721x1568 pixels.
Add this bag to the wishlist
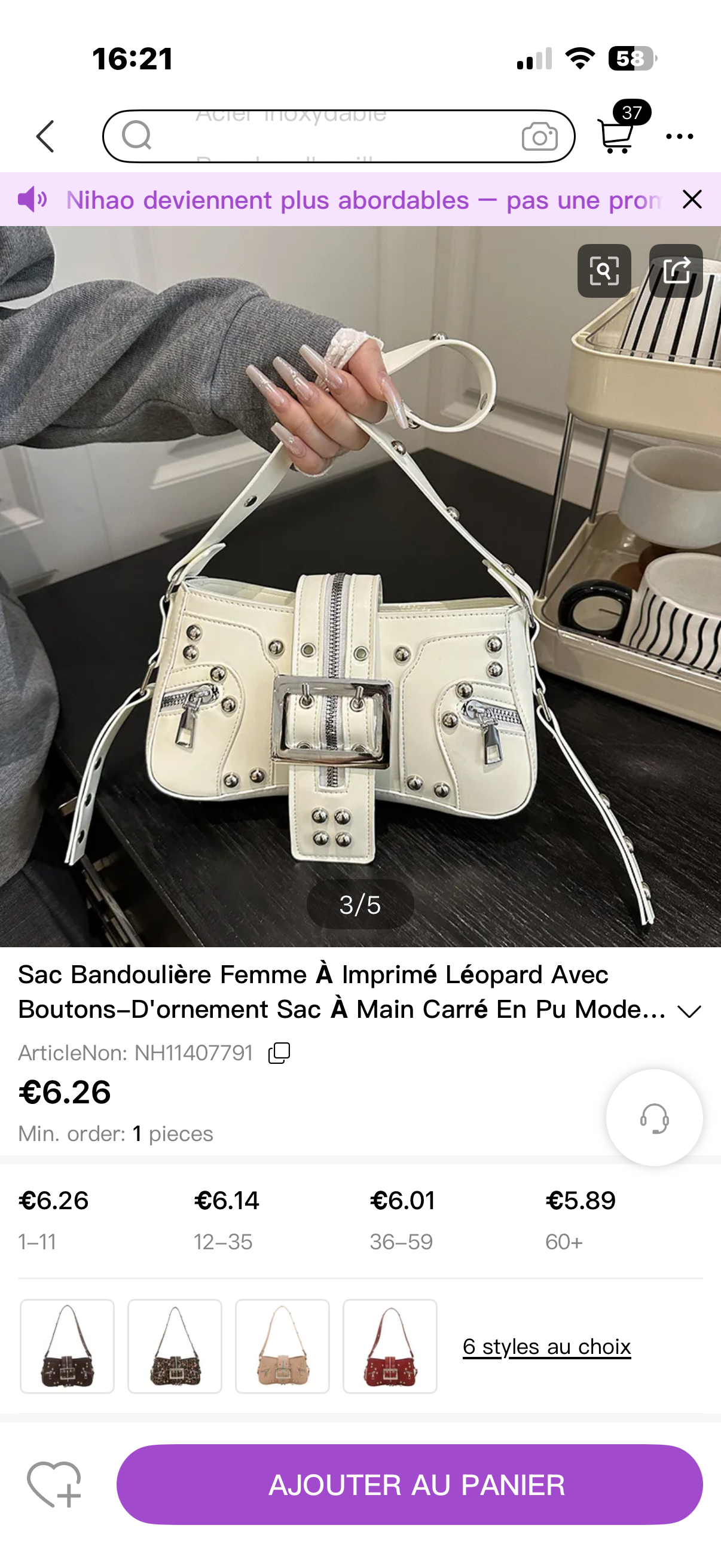pos(54,1484)
